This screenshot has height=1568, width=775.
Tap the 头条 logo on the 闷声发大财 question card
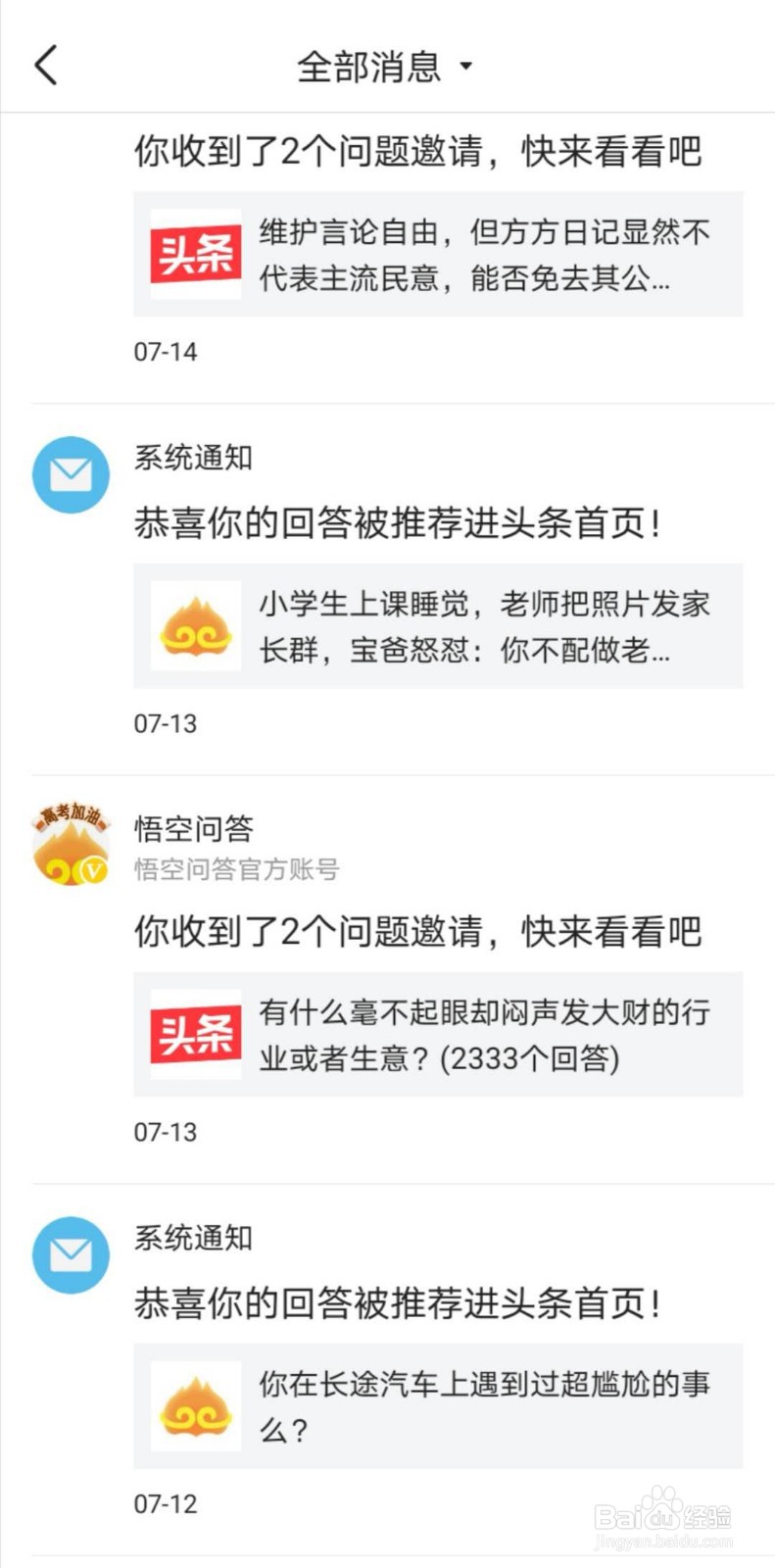[195, 1034]
